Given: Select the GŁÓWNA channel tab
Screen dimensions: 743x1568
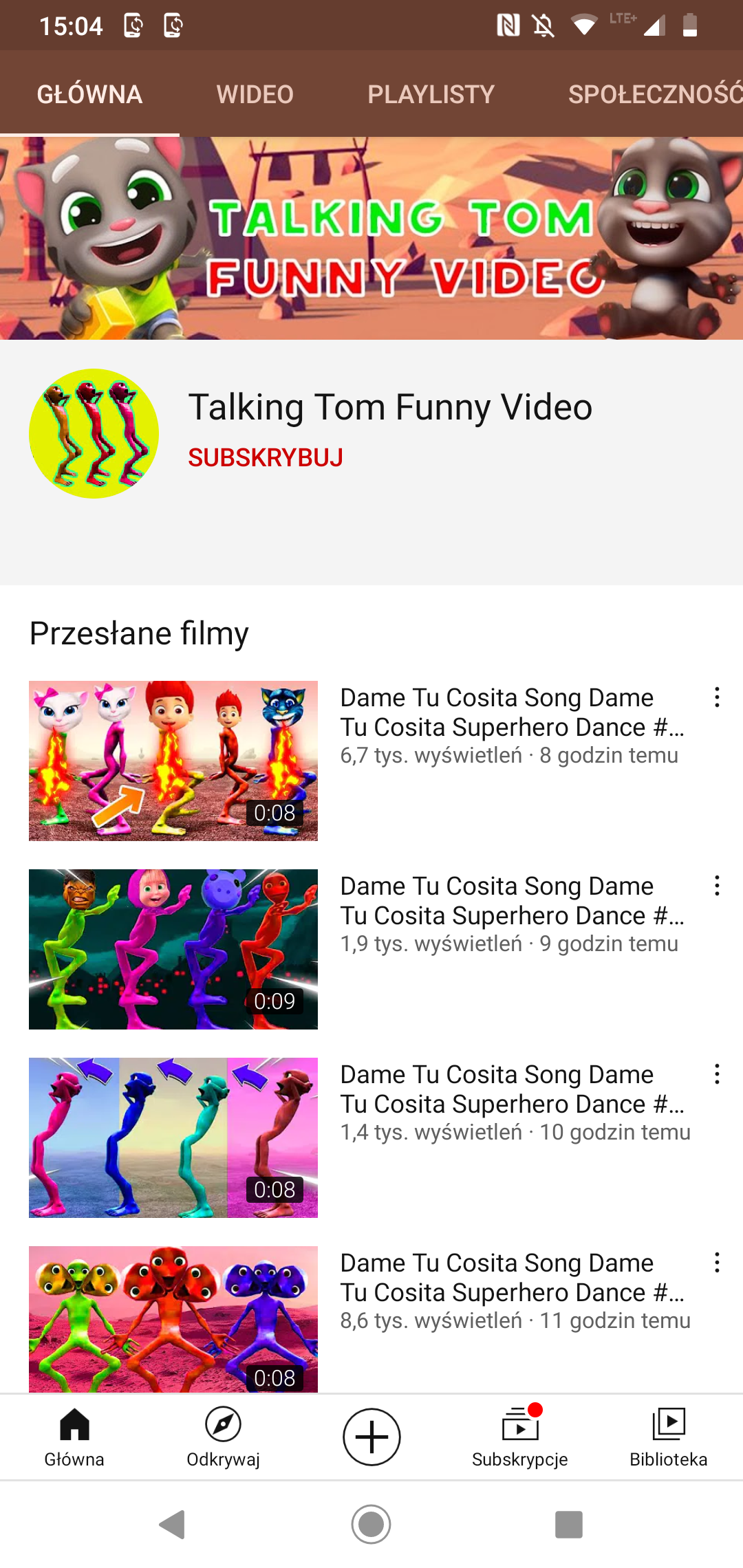Looking at the screenshot, I should (89, 94).
